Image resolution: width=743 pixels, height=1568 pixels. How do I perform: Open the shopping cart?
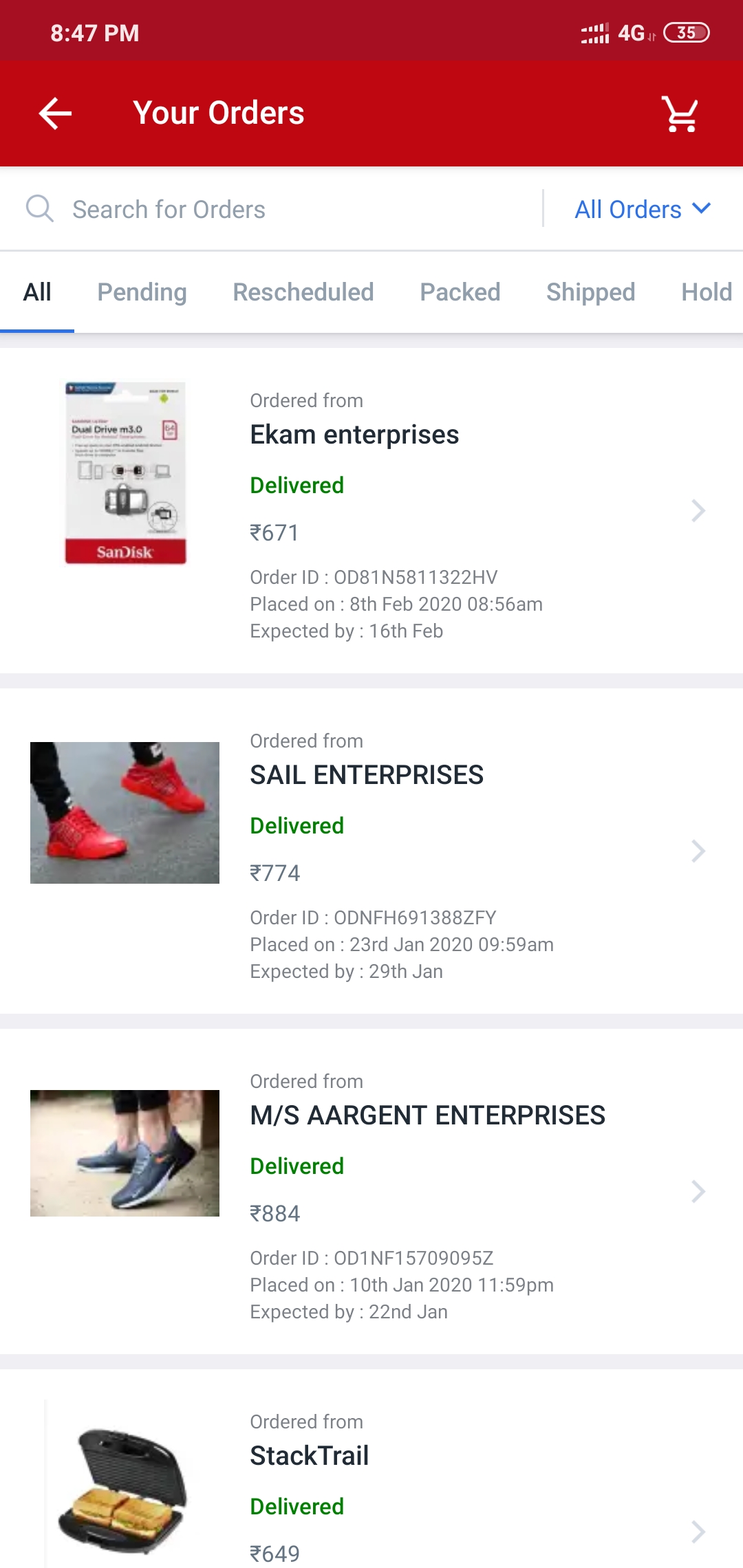(680, 113)
